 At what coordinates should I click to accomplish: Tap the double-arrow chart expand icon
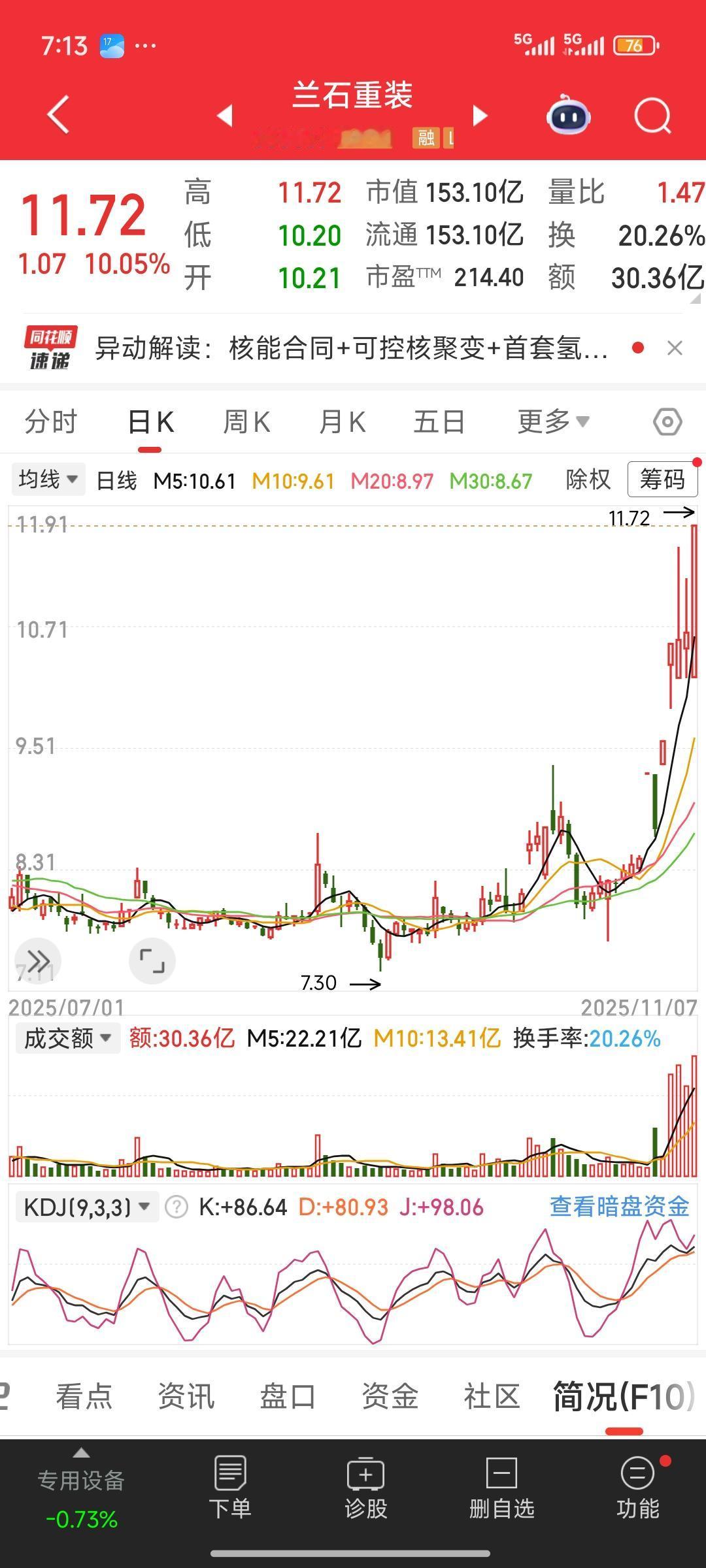pyautogui.click(x=39, y=960)
